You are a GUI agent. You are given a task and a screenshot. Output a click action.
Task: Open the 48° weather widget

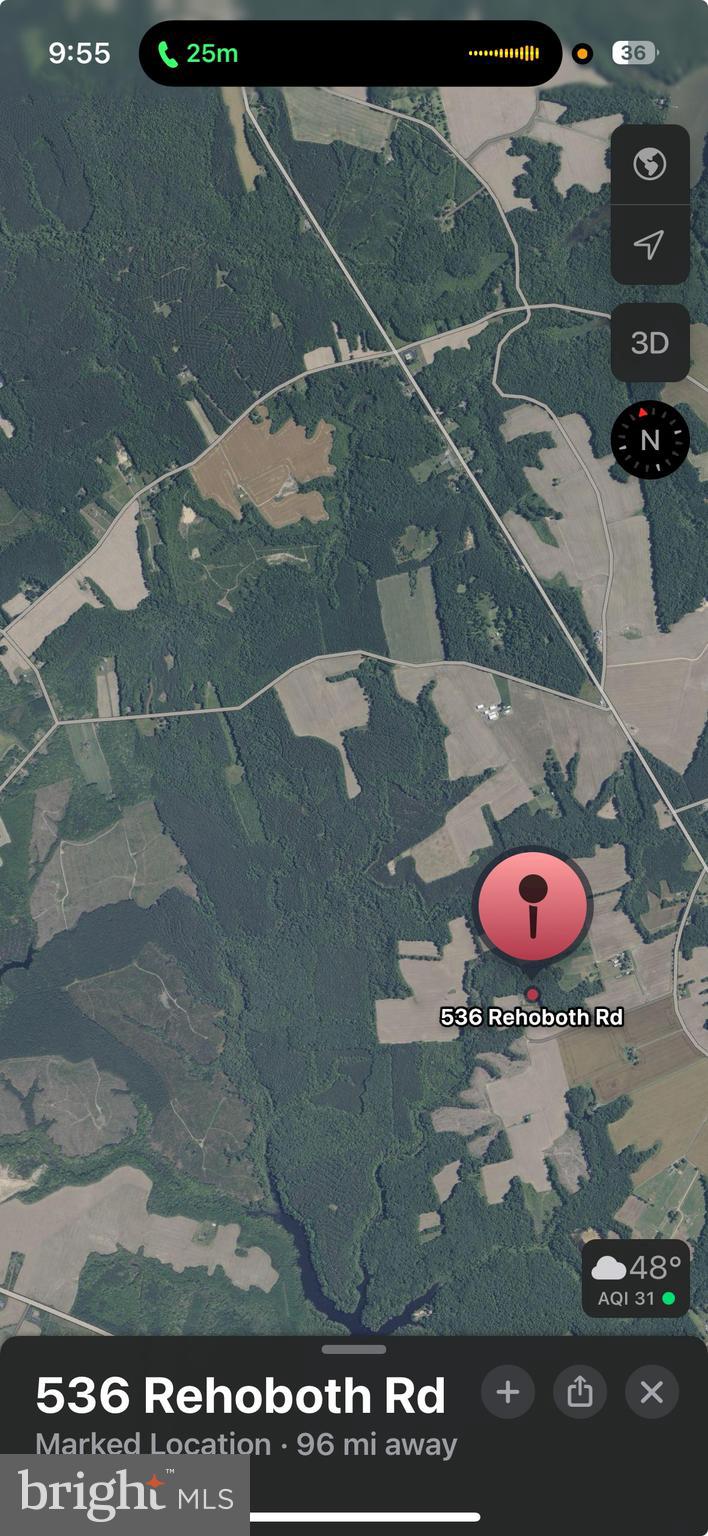click(x=635, y=1279)
